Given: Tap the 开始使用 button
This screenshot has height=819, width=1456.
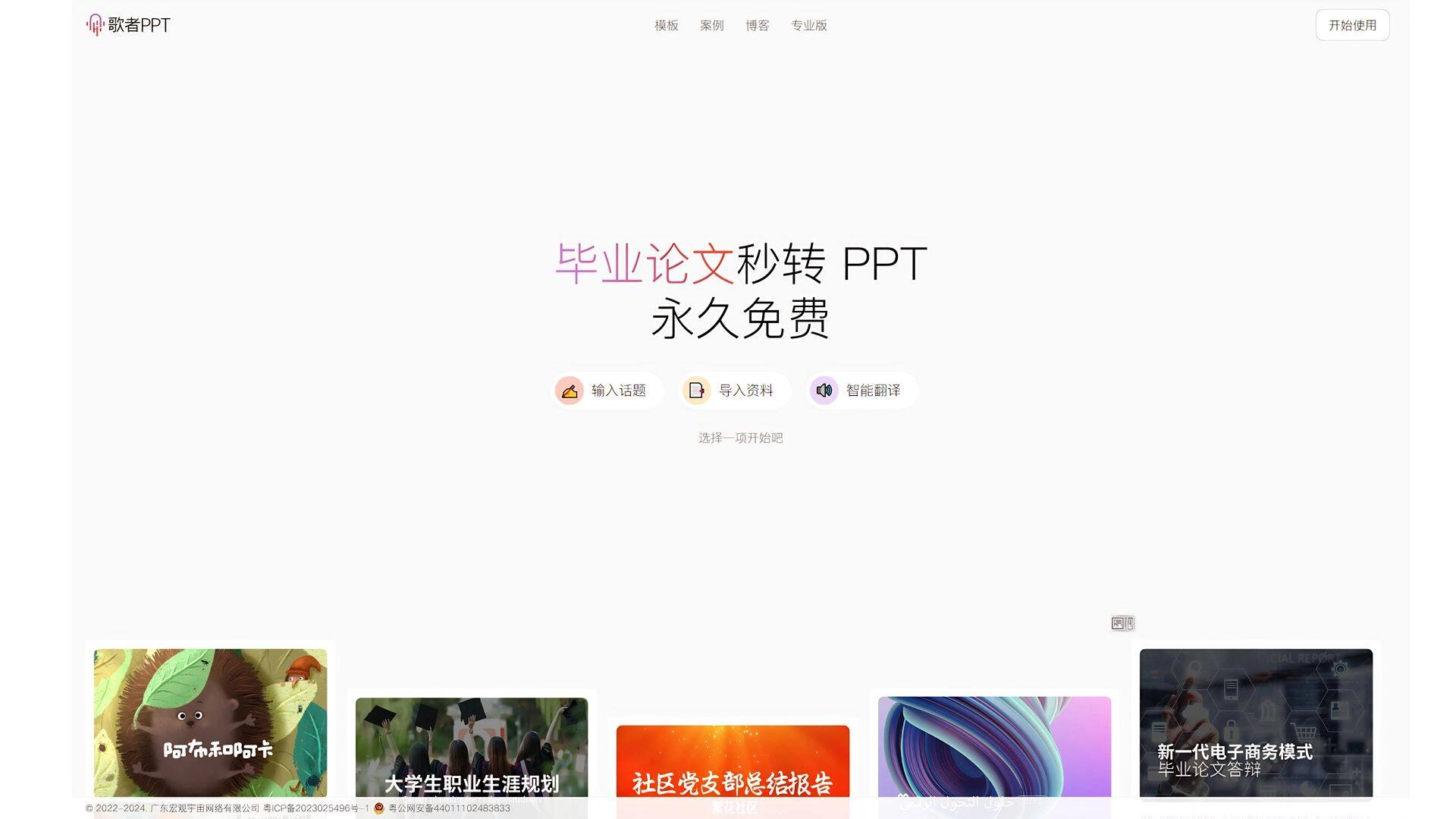Looking at the screenshot, I should 1351,25.
